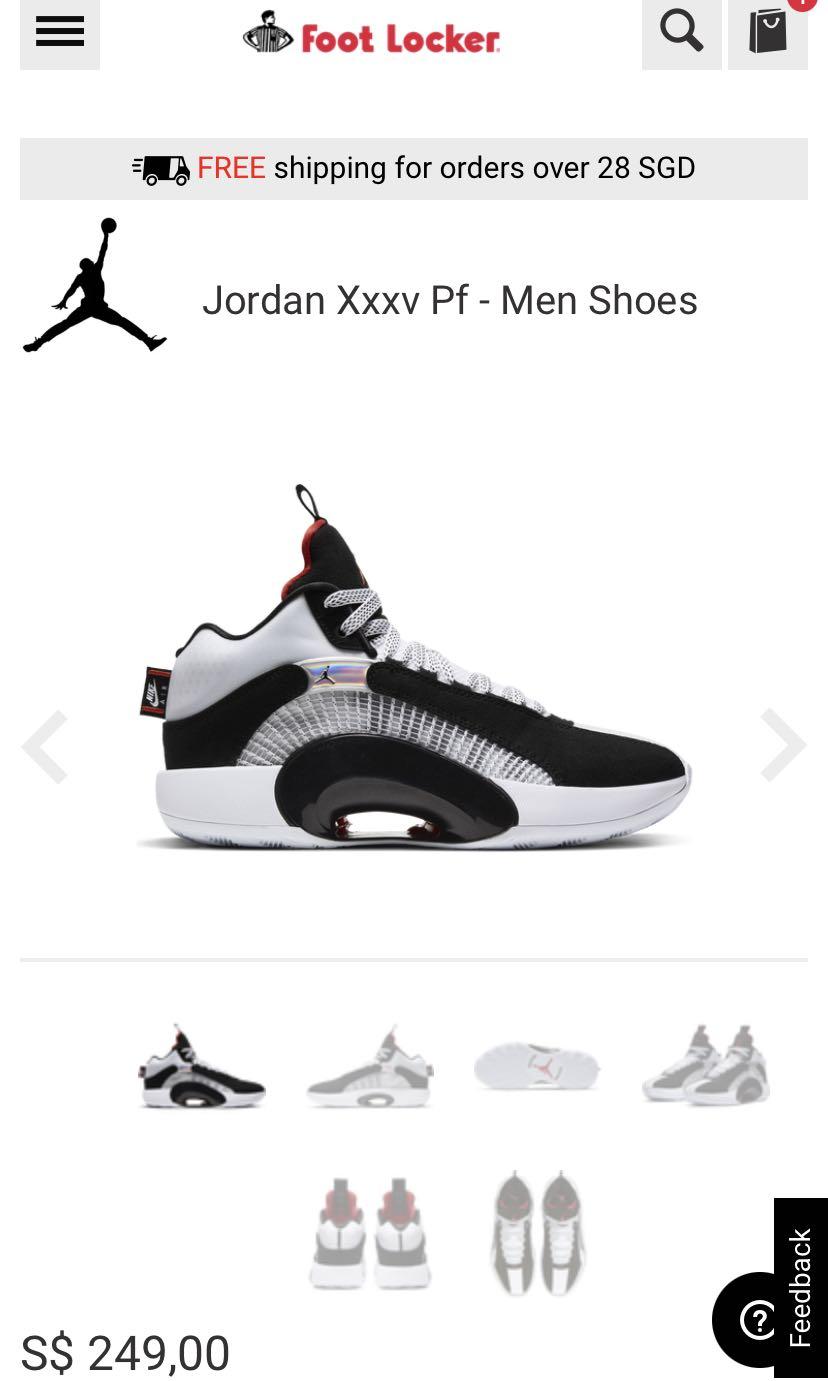Select the black side-view shoe thumbnail
The height and width of the screenshot is (1381, 828).
coord(201,1068)
